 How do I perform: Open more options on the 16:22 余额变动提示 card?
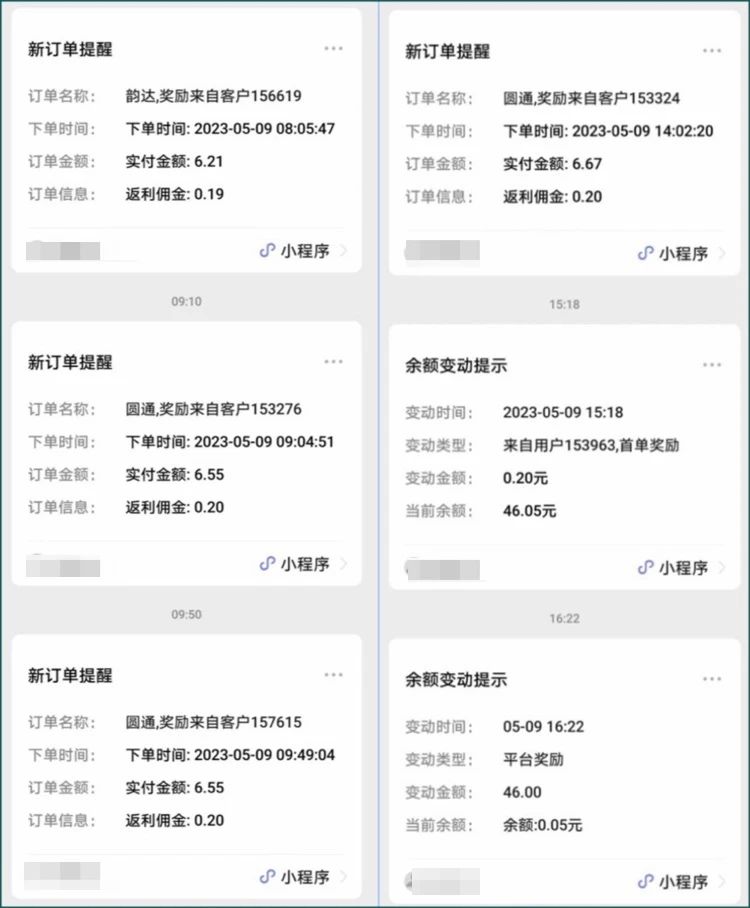(712, 679)
